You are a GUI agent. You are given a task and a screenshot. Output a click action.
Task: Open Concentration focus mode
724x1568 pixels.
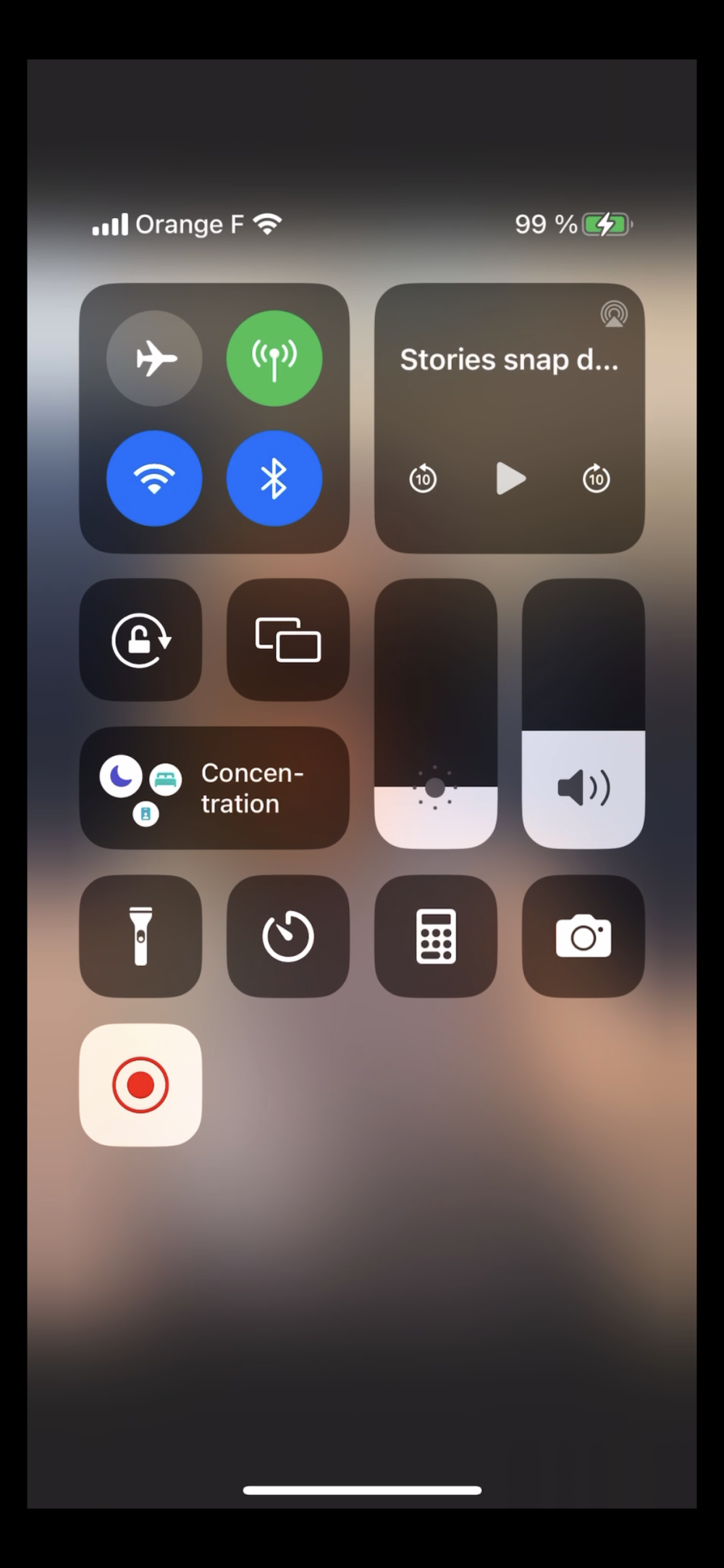pos(214,788)
